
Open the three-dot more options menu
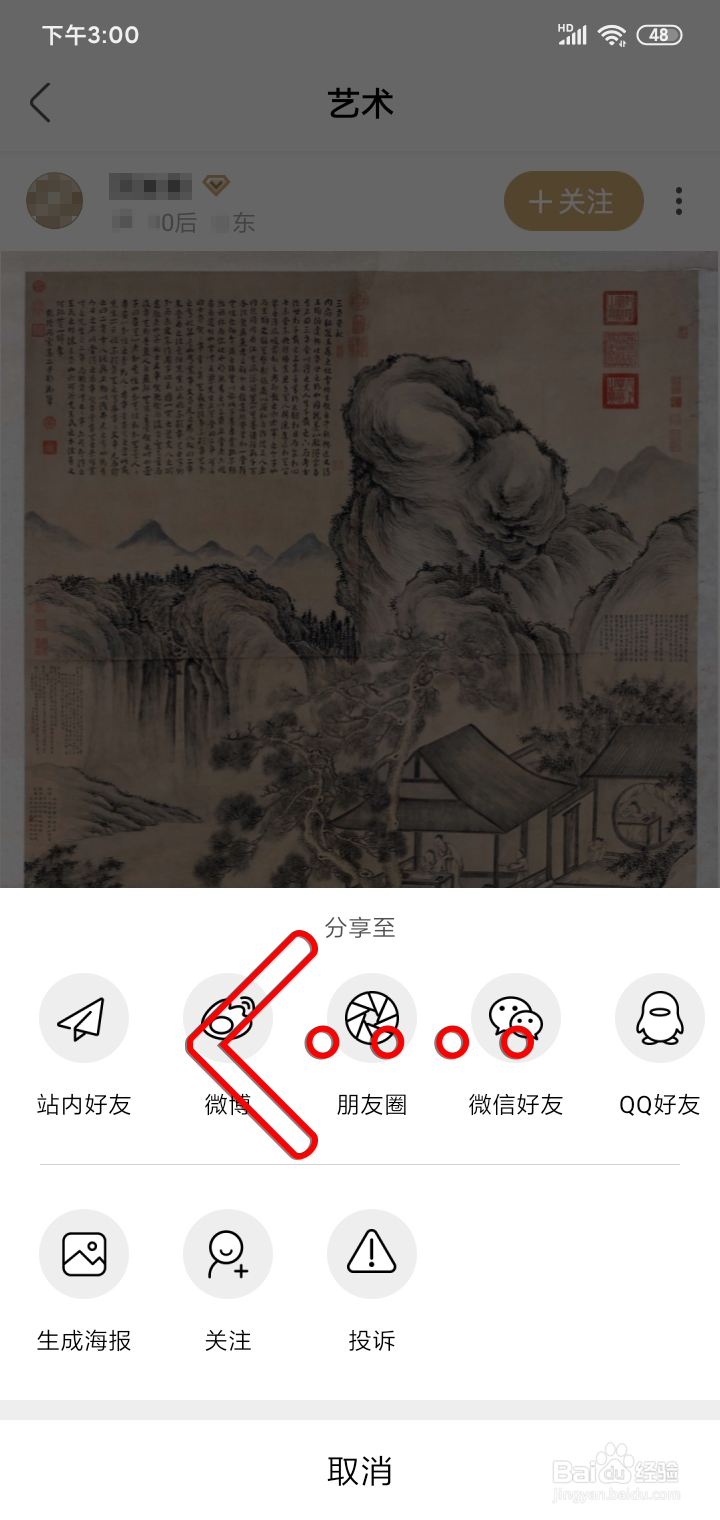pos(678,201)
